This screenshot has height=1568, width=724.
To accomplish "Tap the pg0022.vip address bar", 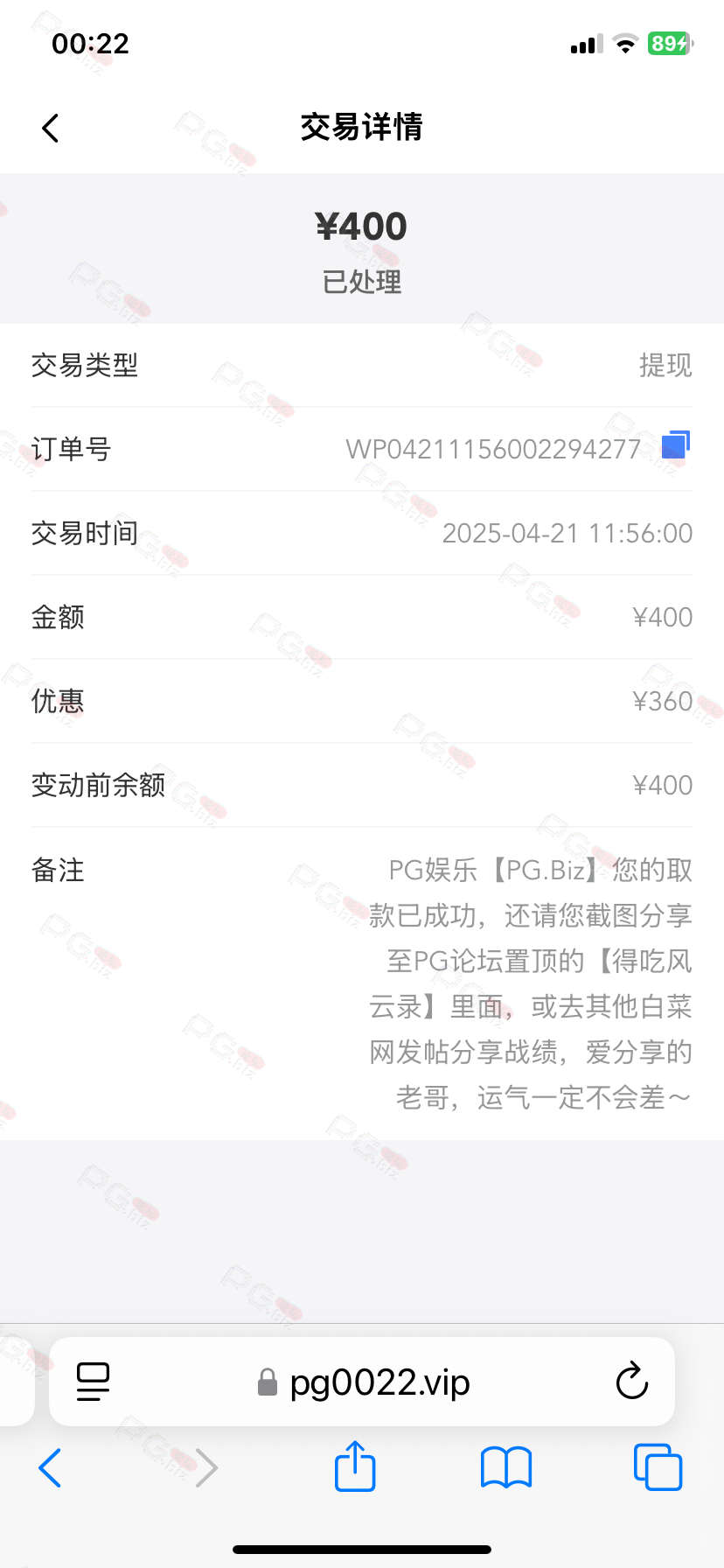I will [362, 1382].
